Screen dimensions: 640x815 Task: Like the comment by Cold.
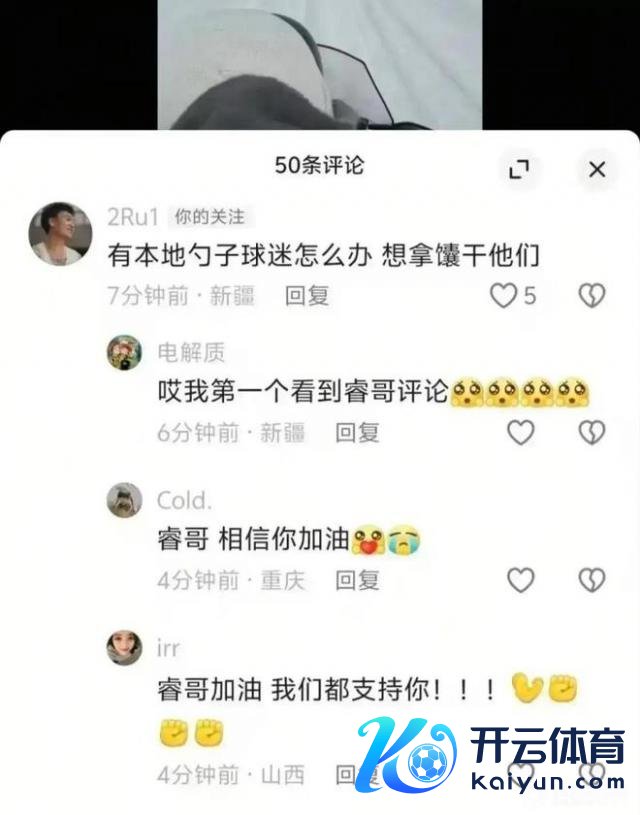[521, 580]
